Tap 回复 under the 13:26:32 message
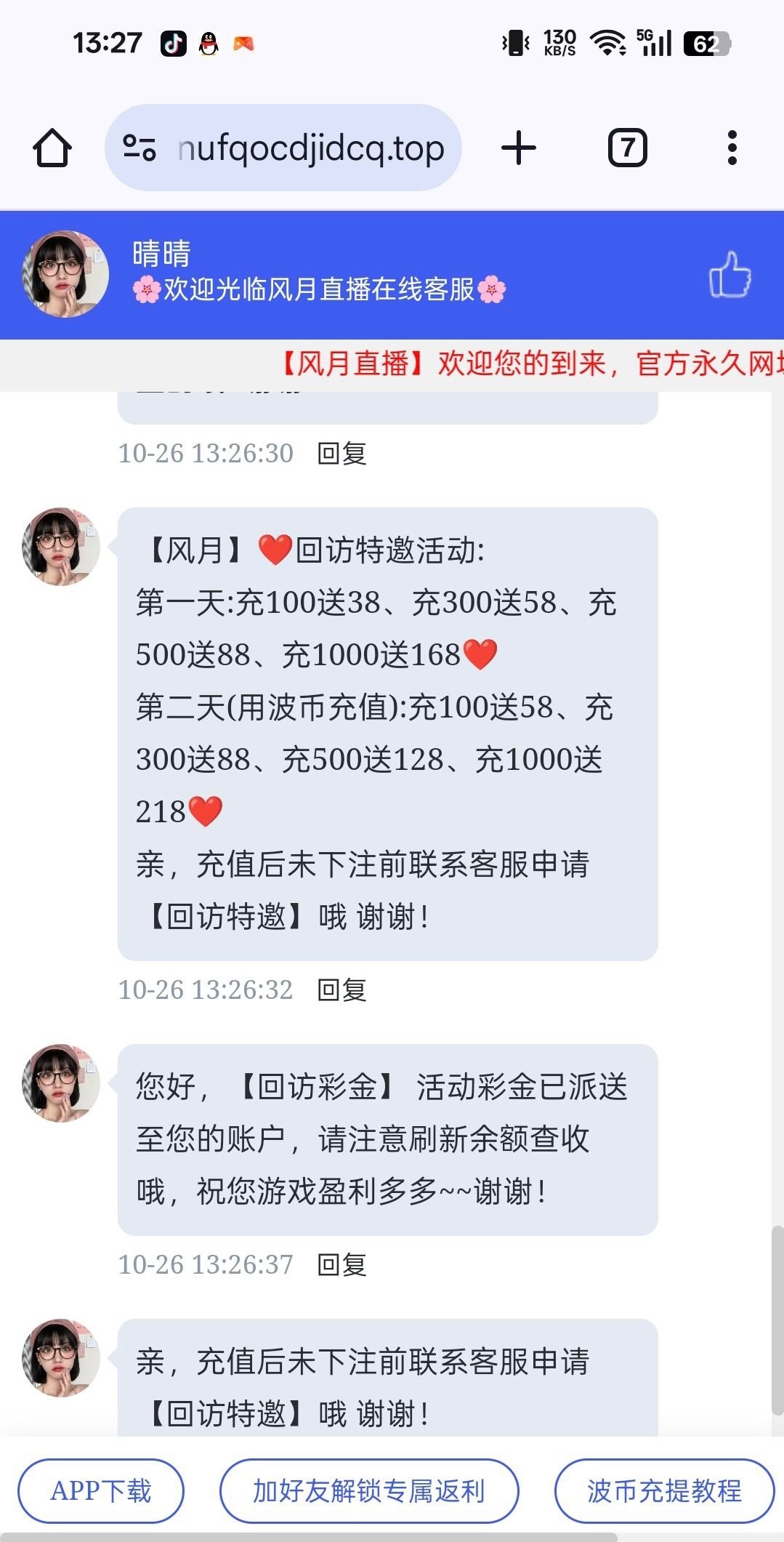784x1542 pixels. pyautogui.click(x=342, y=990)
